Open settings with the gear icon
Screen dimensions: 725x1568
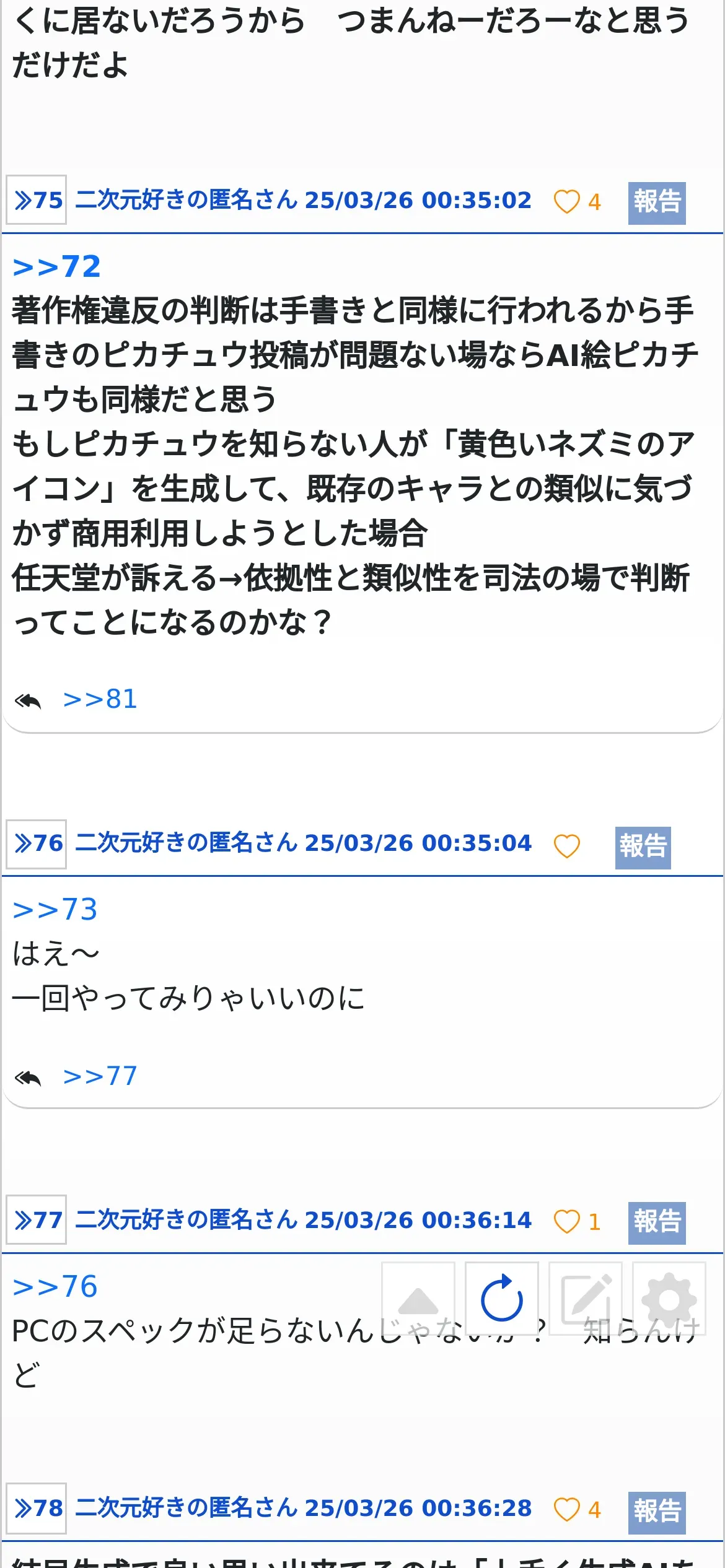coord(669,1299)
